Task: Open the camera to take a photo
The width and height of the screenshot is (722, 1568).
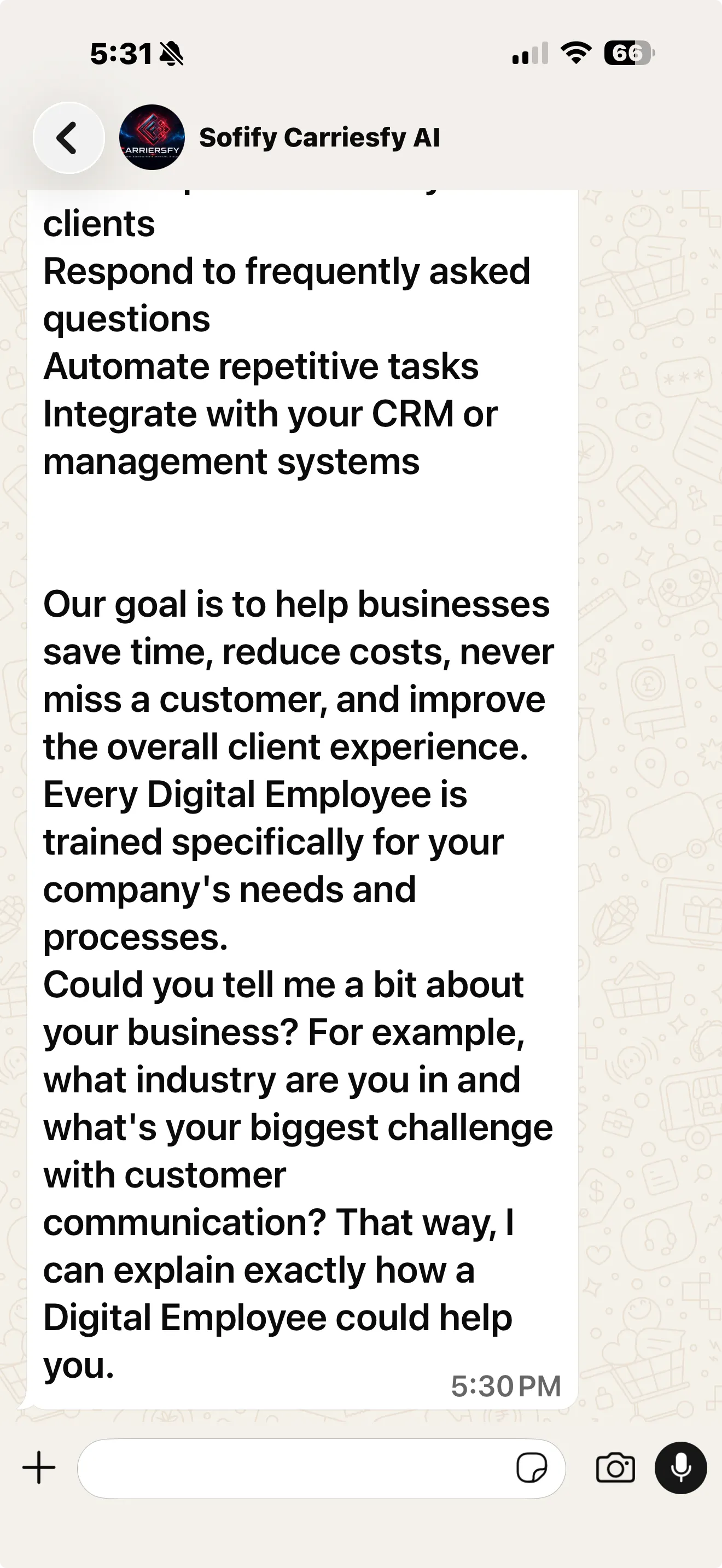Action: (x=615, y=1467)
